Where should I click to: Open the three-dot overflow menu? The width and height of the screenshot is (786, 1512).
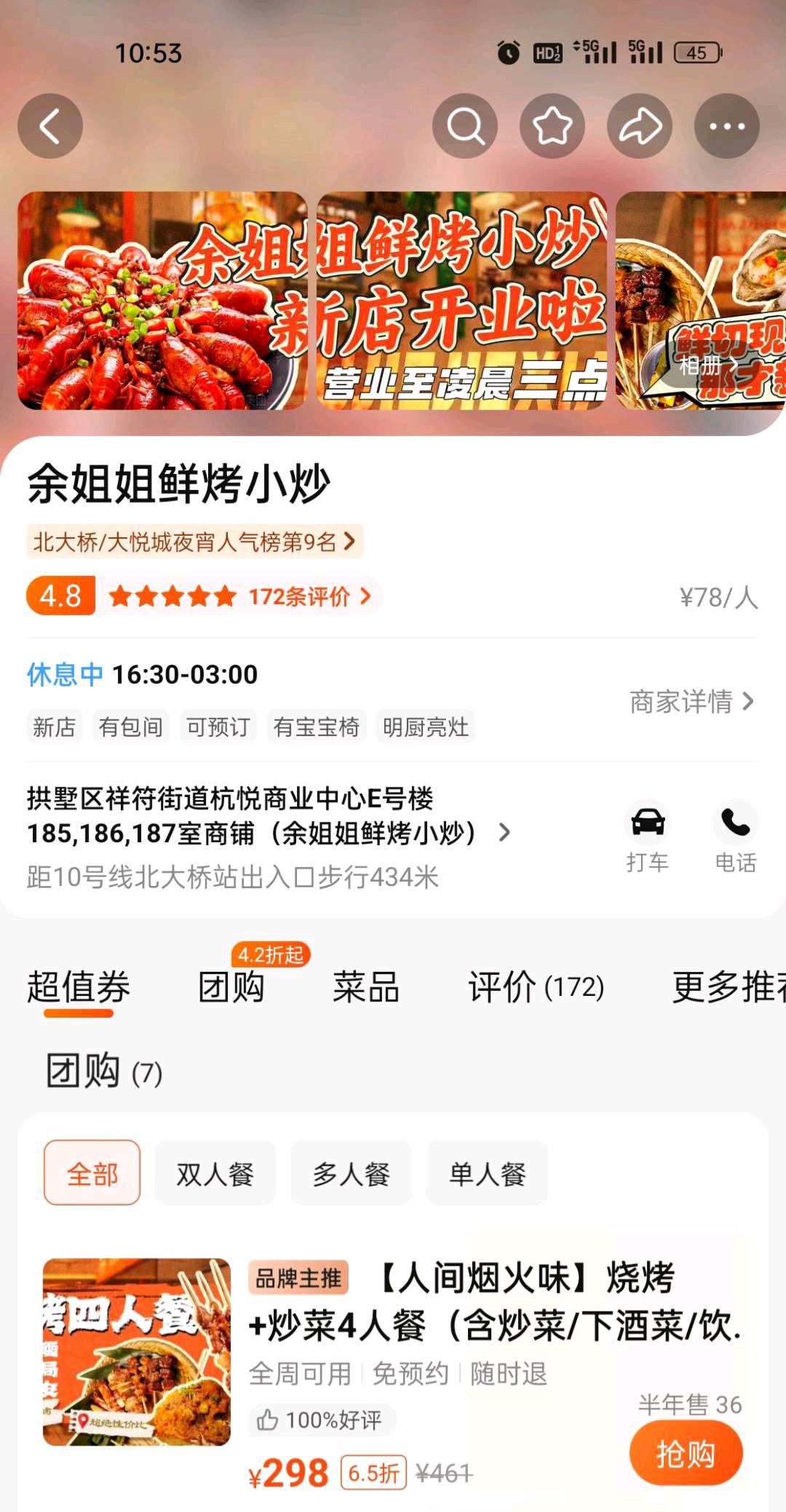click(727, 126)
